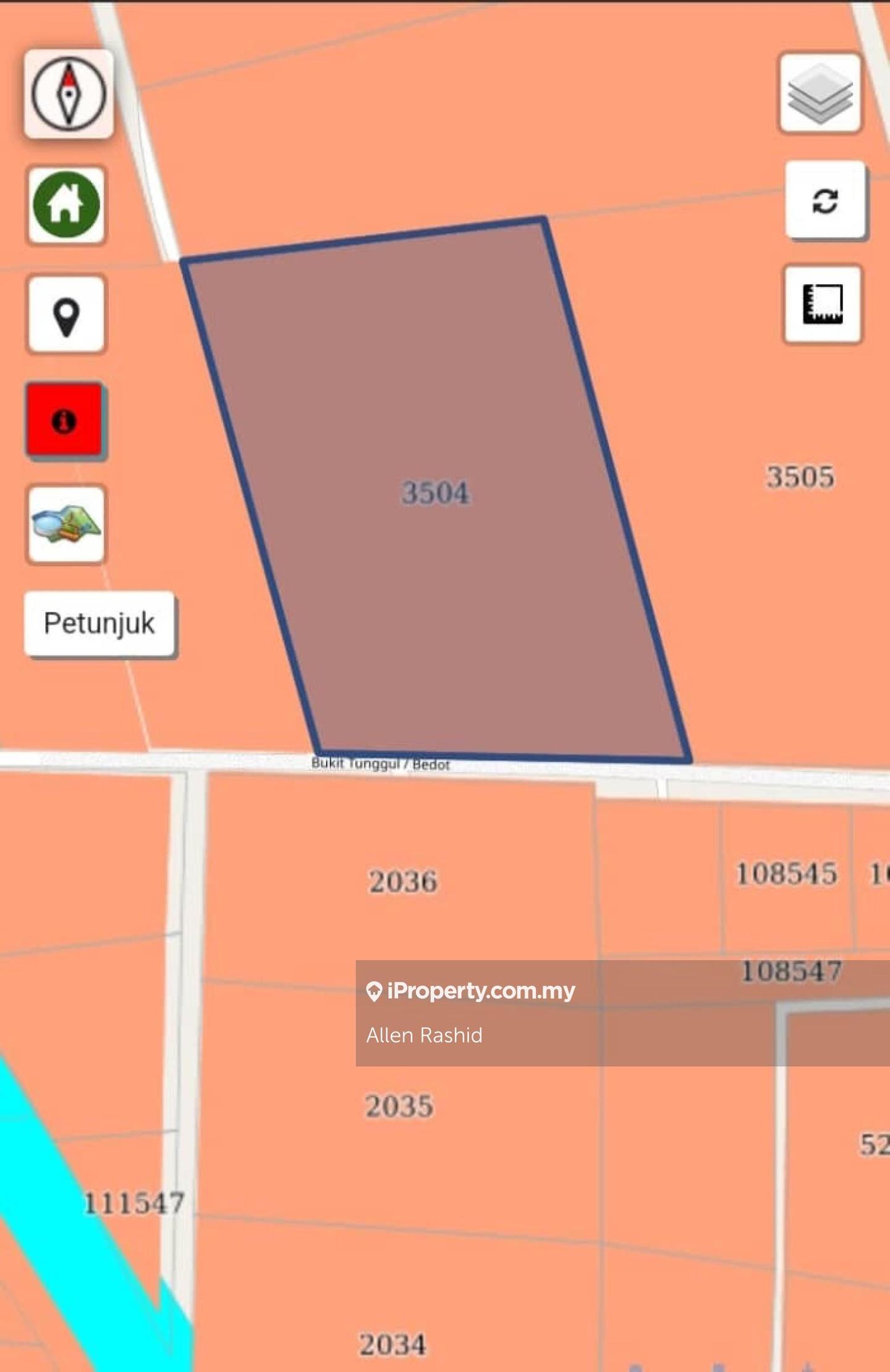This screenshot has width=890, height=1372.
Task: Activate the measurement ruler tool
Action: 823,303
